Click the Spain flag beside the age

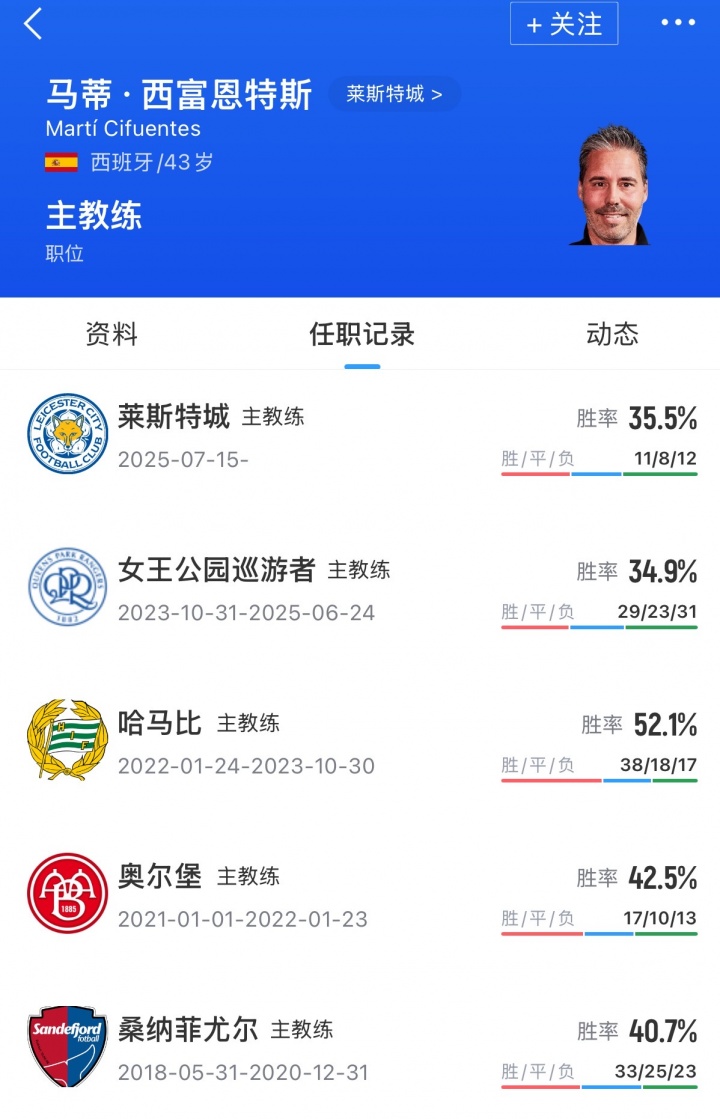(x=60, y=159)
